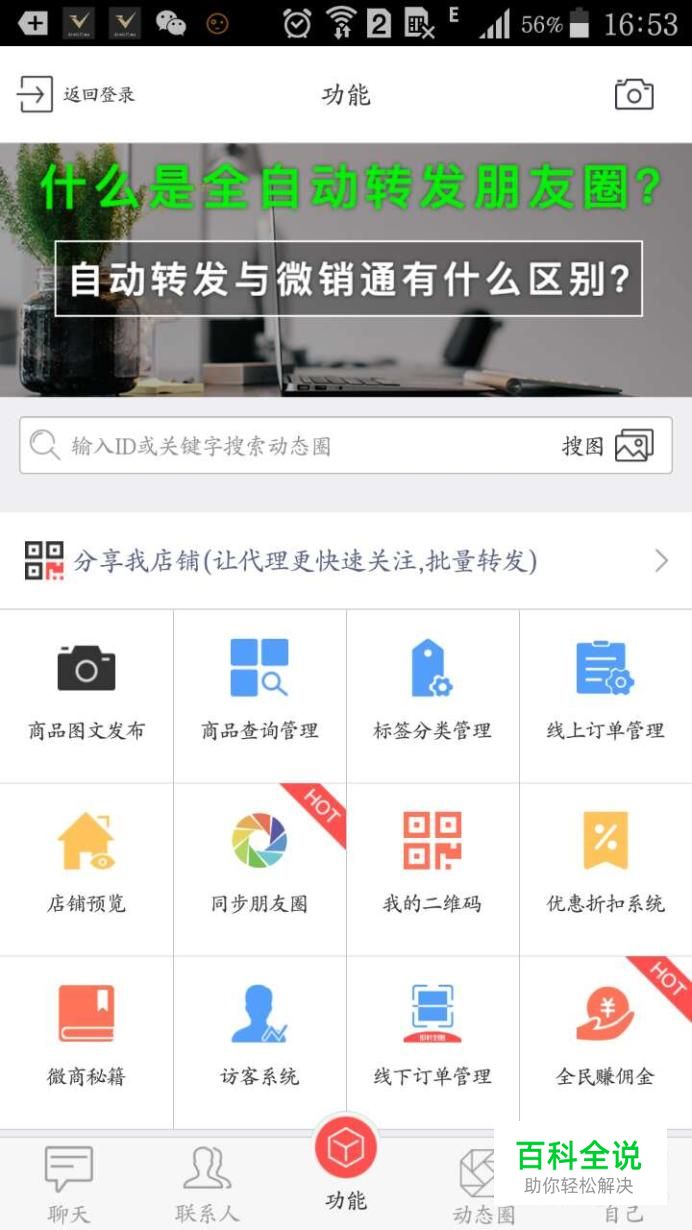
Task: Open 分享我店铺 row
Action: (346, 561)
